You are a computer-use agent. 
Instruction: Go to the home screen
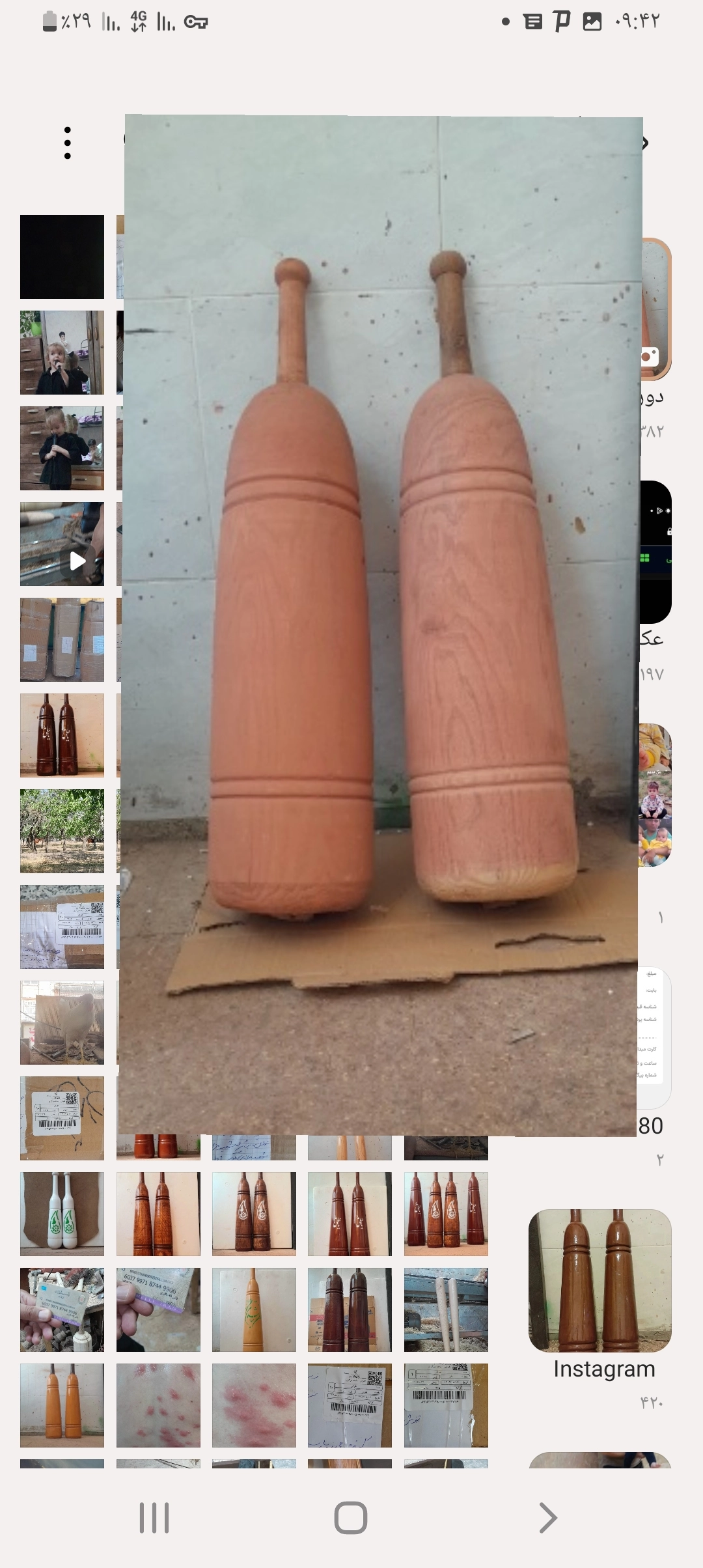pyautogui.click(x=351, y=1519)
